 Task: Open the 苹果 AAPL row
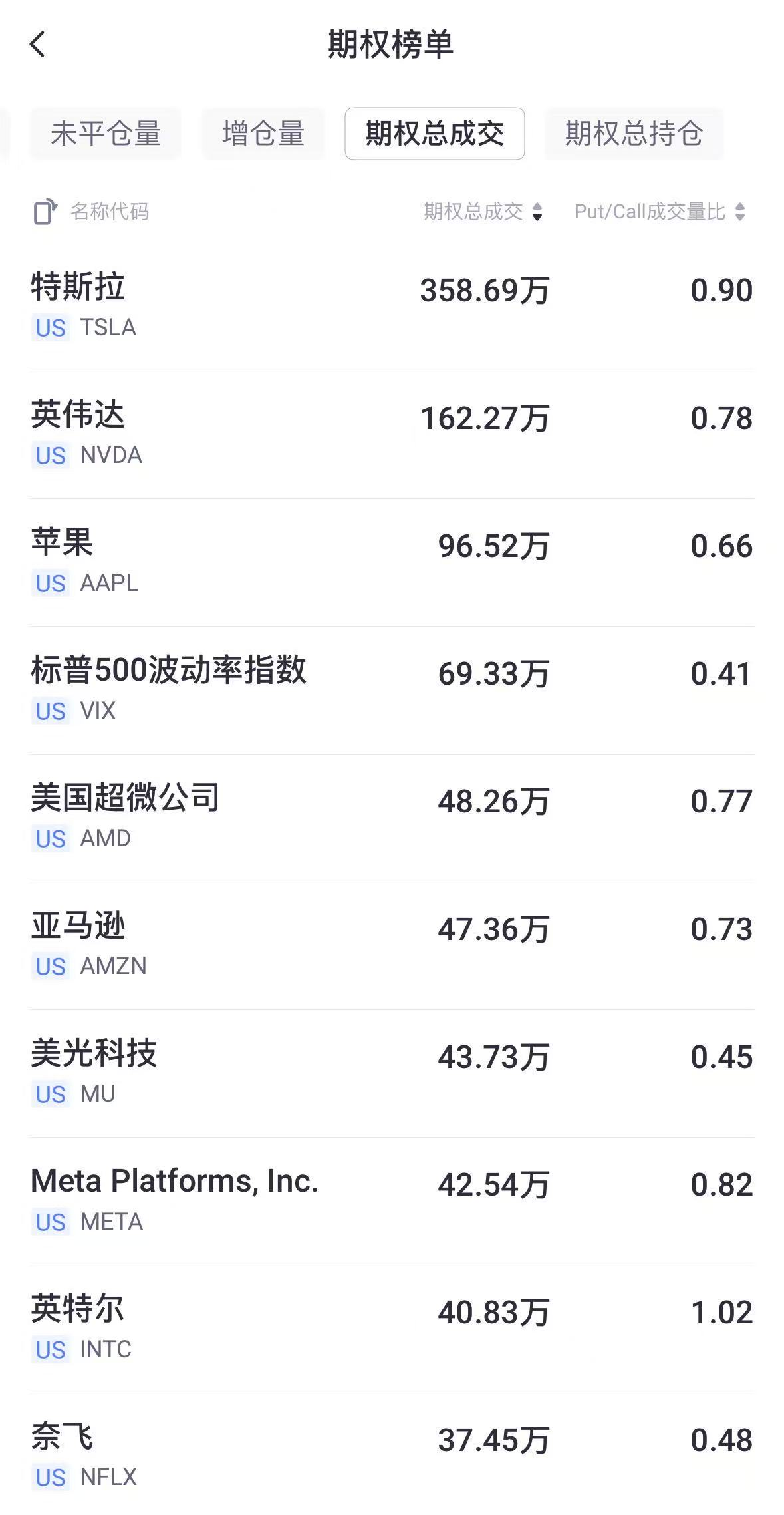point(392,562)
